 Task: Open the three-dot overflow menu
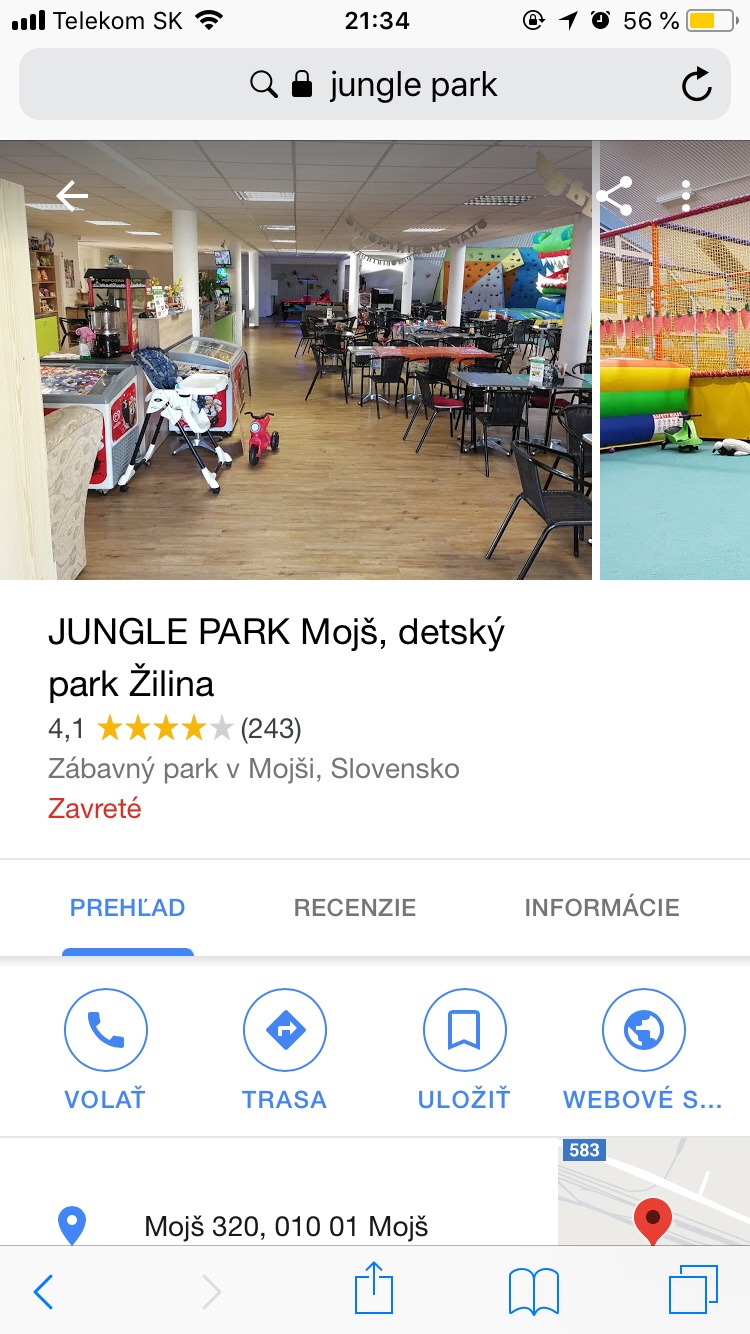pos(686,196)
